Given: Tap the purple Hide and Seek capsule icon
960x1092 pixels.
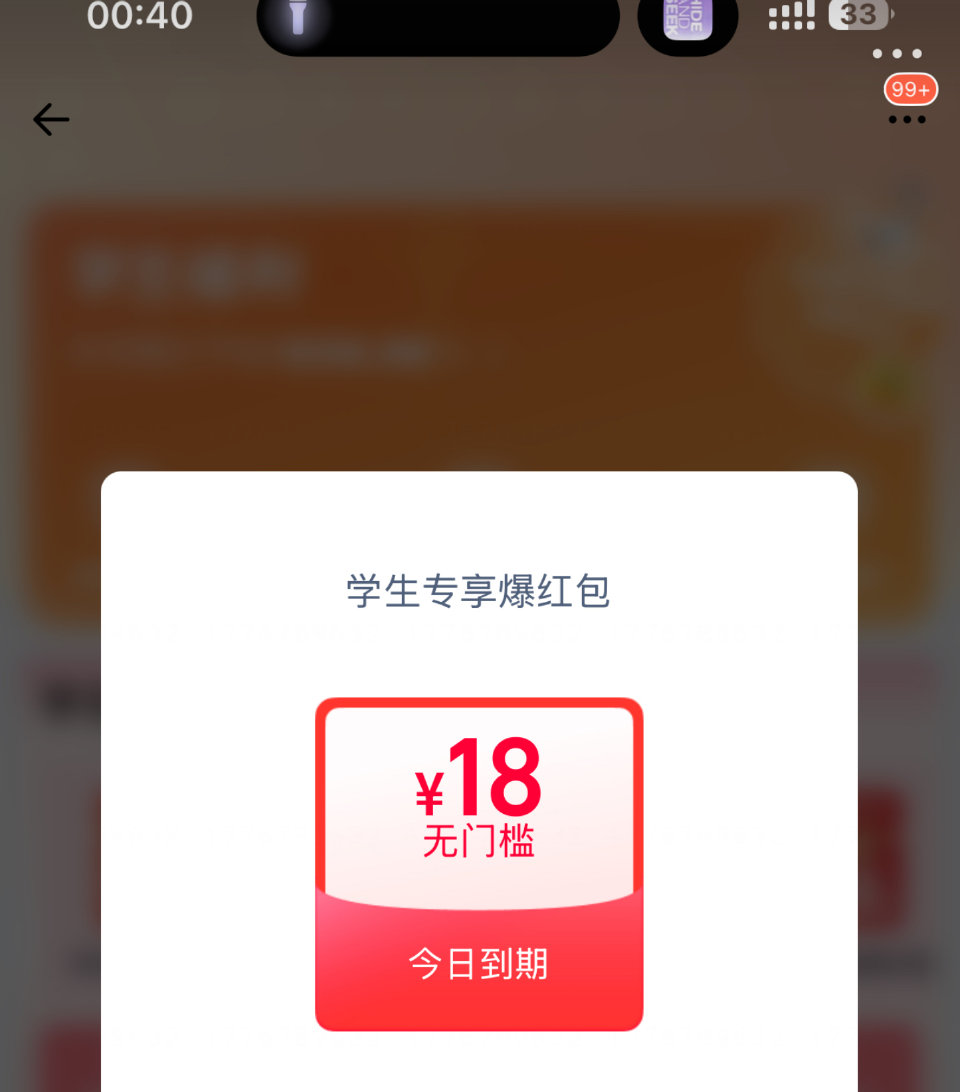Looking at the screenshot, I should point(687,20).
